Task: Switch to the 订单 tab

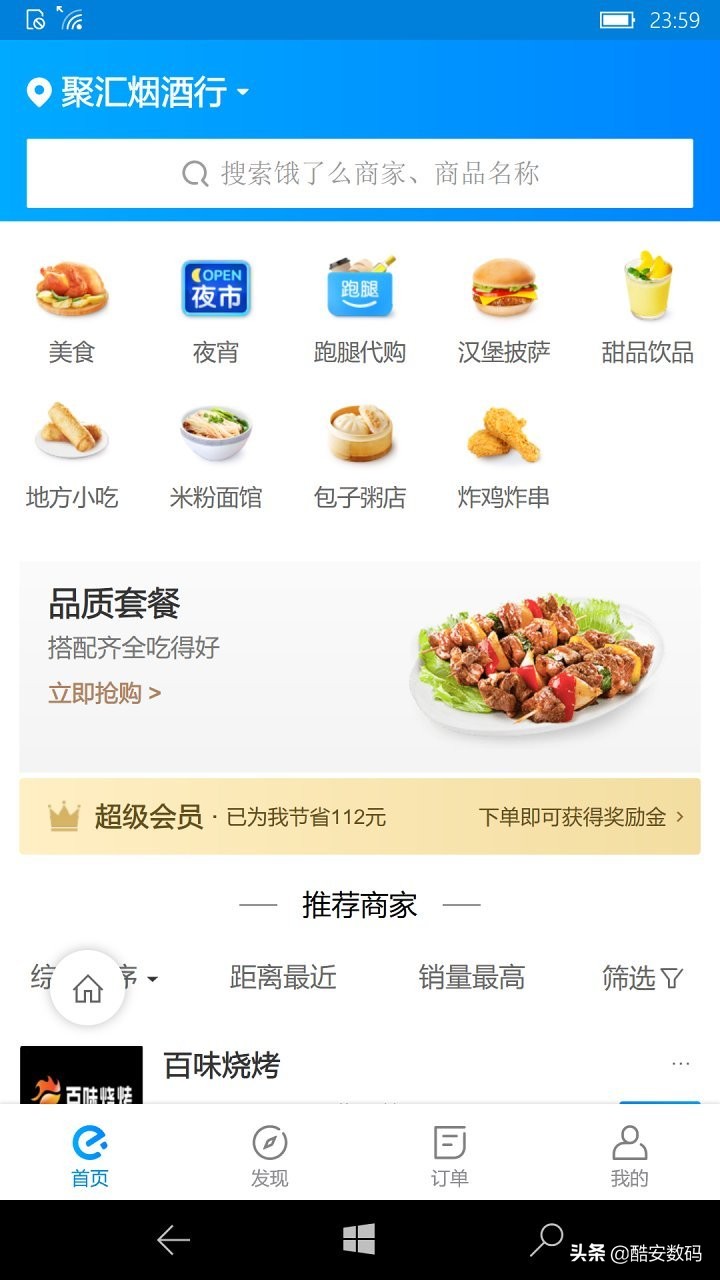Action: tap(450, 1155)
